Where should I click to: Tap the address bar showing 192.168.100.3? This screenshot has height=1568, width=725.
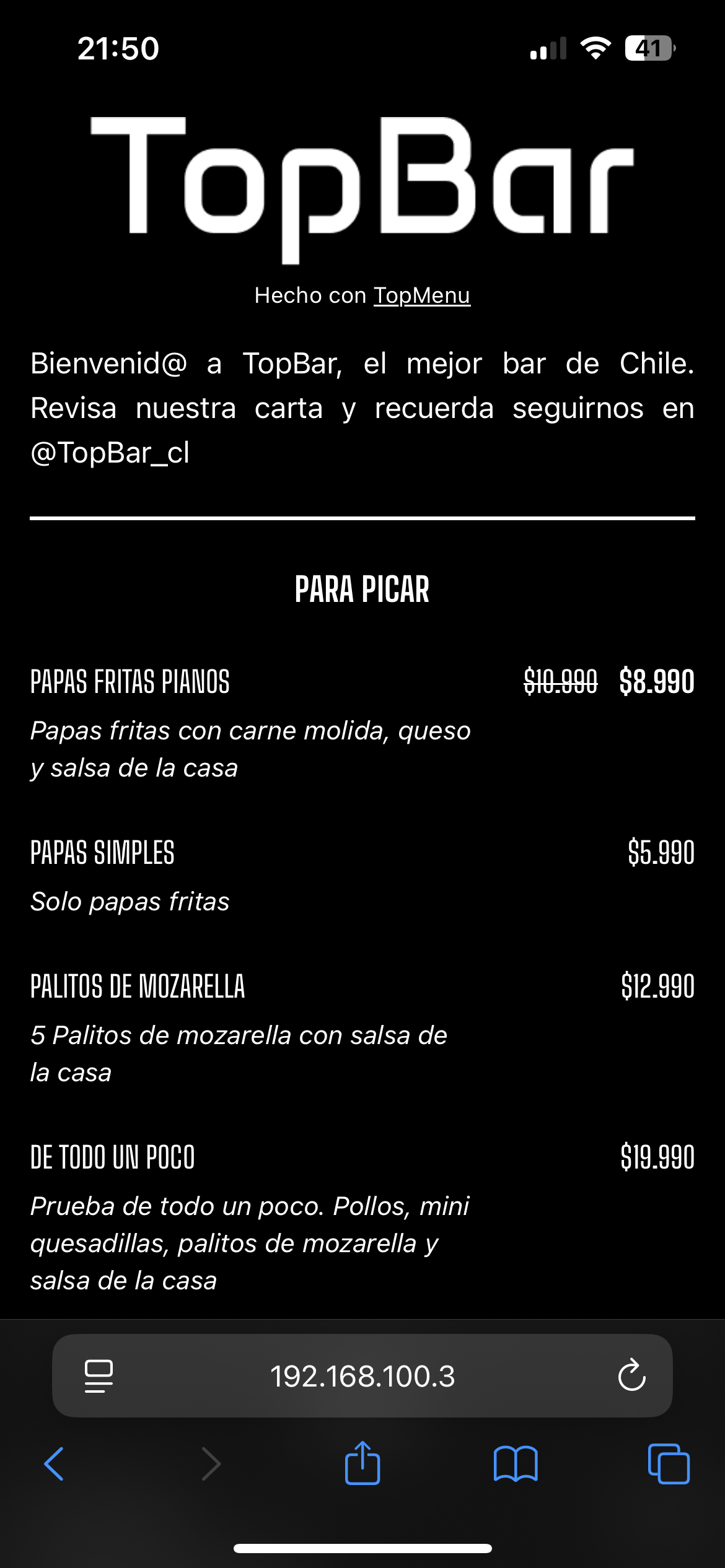coord(362,1377)
